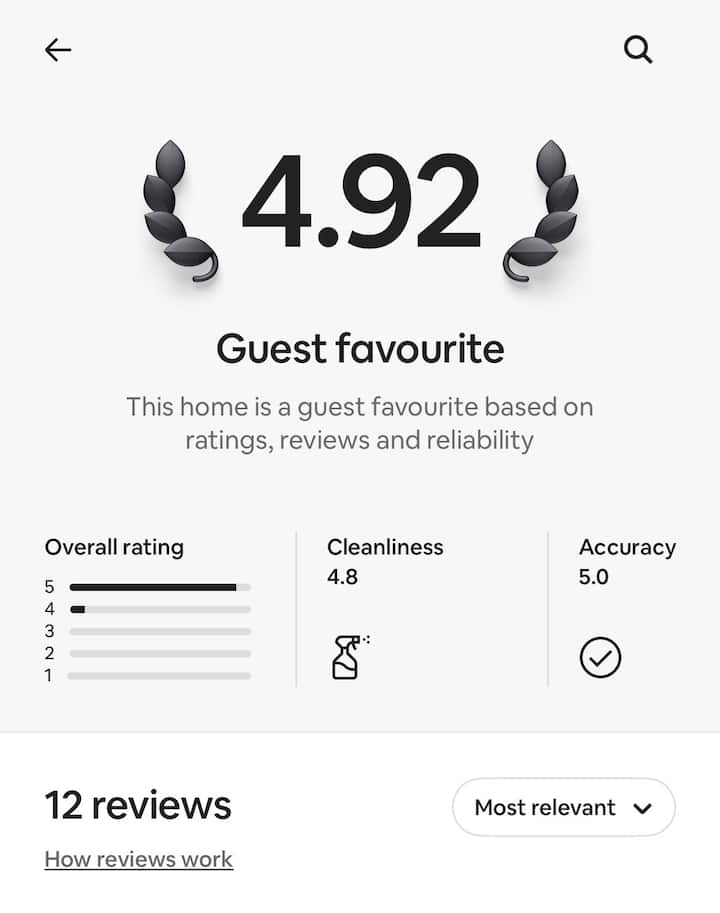Search reviews with the magnifier icon
This screenshot has height=913, width=720.
tap(638, 50)
